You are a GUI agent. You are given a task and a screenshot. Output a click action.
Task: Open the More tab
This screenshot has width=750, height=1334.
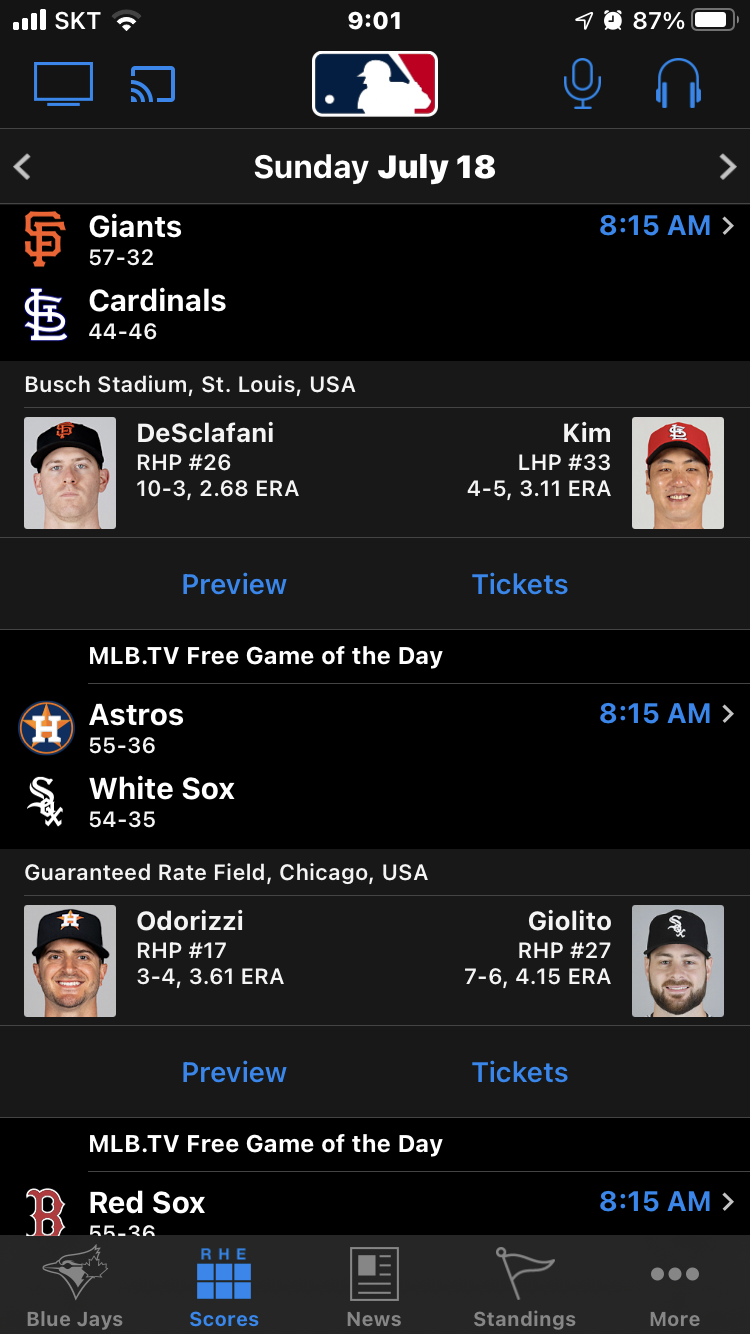pyautogui.click(x=675, y=1286)
